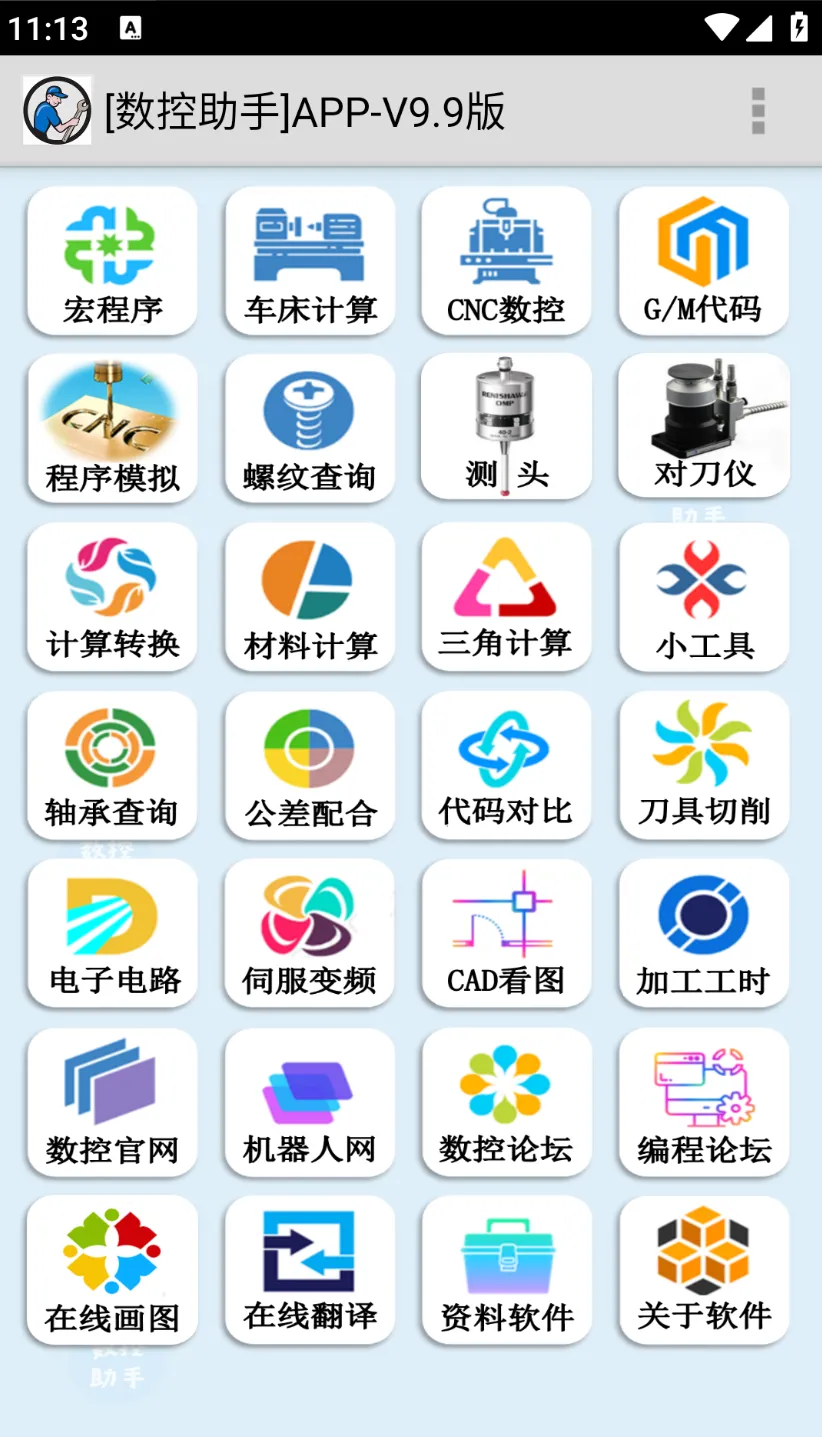Open 计算转换 converter
The width and height of the screenshot is (822, 1437).
pos(112,597)
